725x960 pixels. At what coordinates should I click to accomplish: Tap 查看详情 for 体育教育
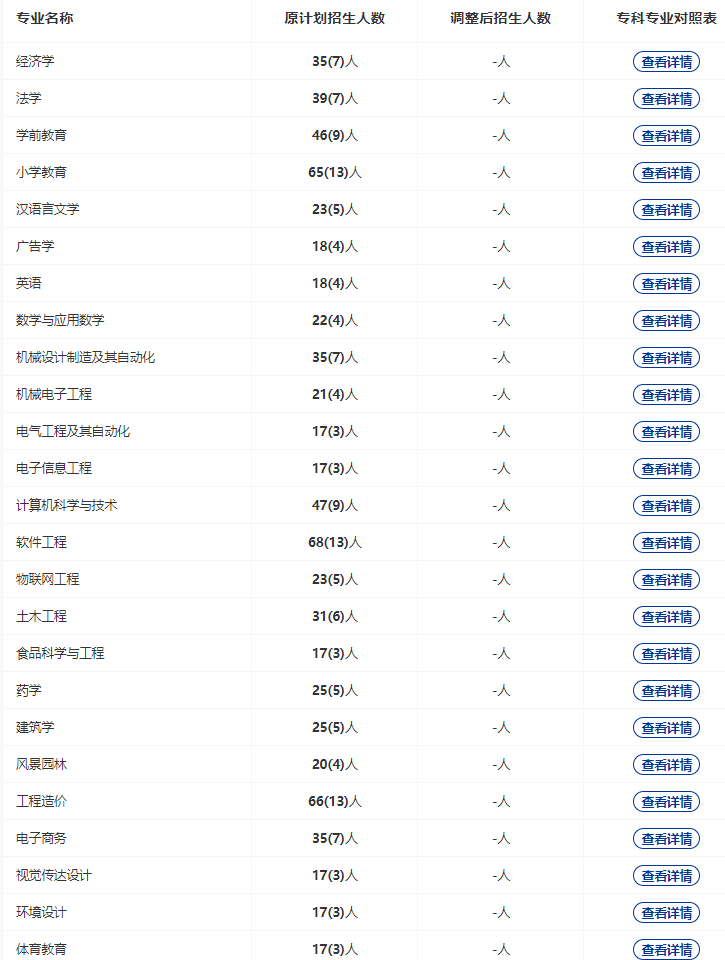[666, 950]
